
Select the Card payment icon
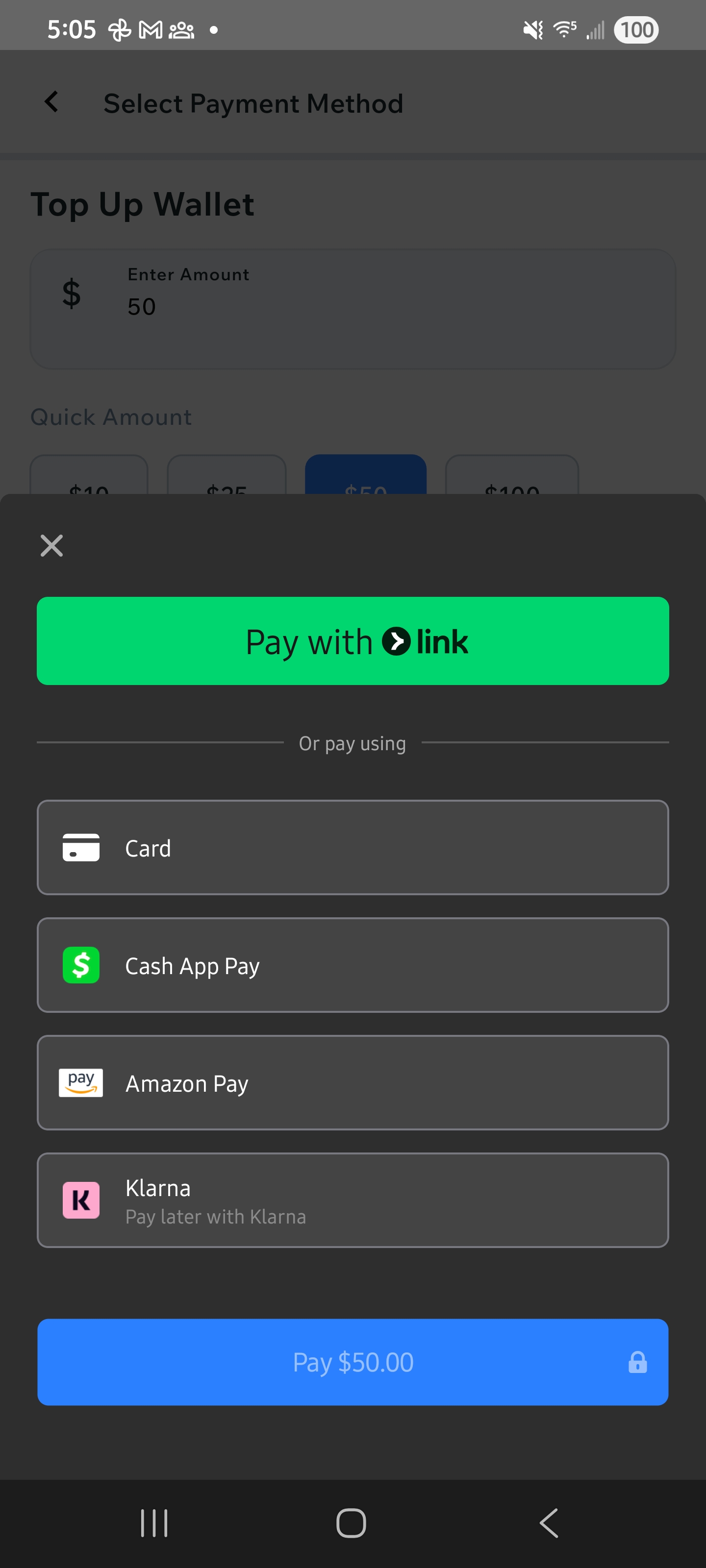[x=80, y=847]
